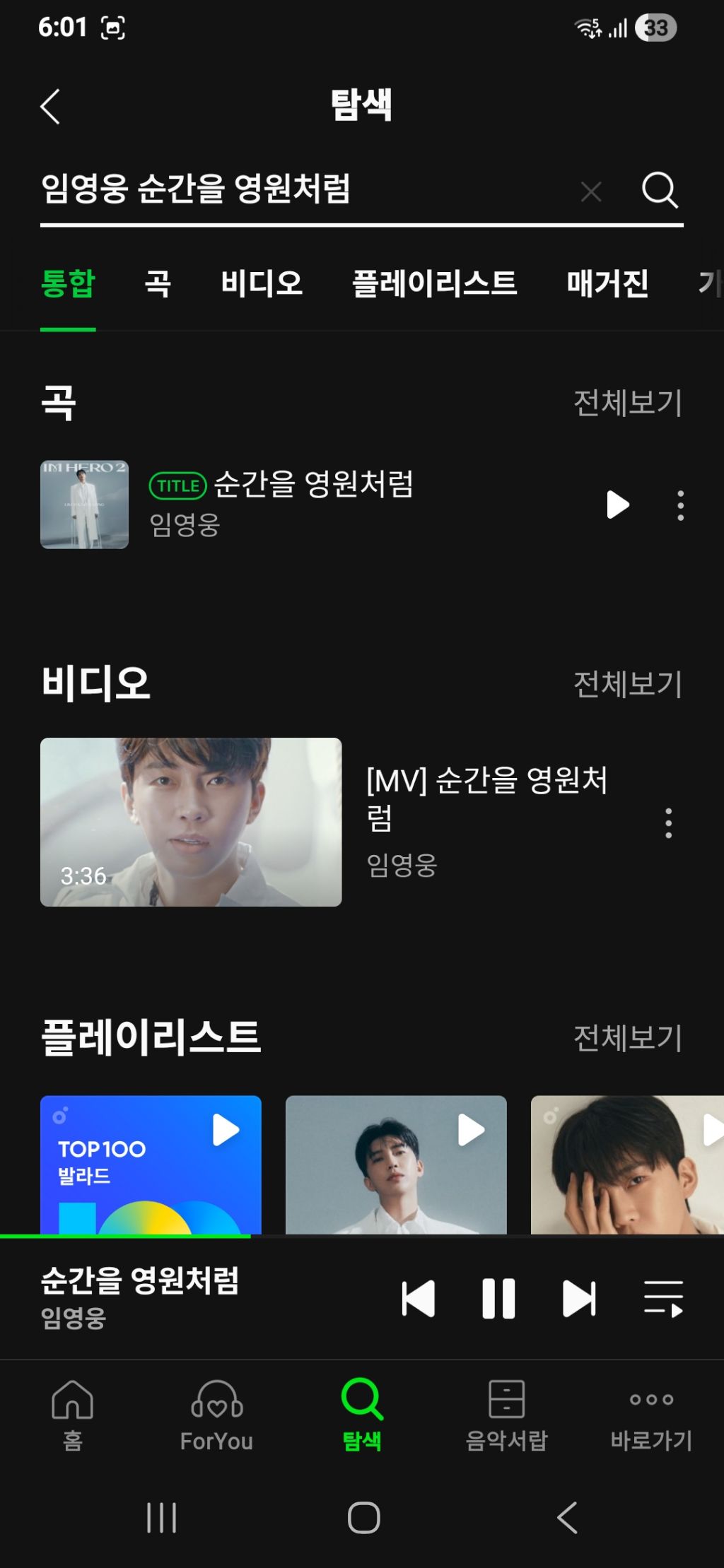
Task: Clear the search text with the X icon
Action: coord(591,191)
